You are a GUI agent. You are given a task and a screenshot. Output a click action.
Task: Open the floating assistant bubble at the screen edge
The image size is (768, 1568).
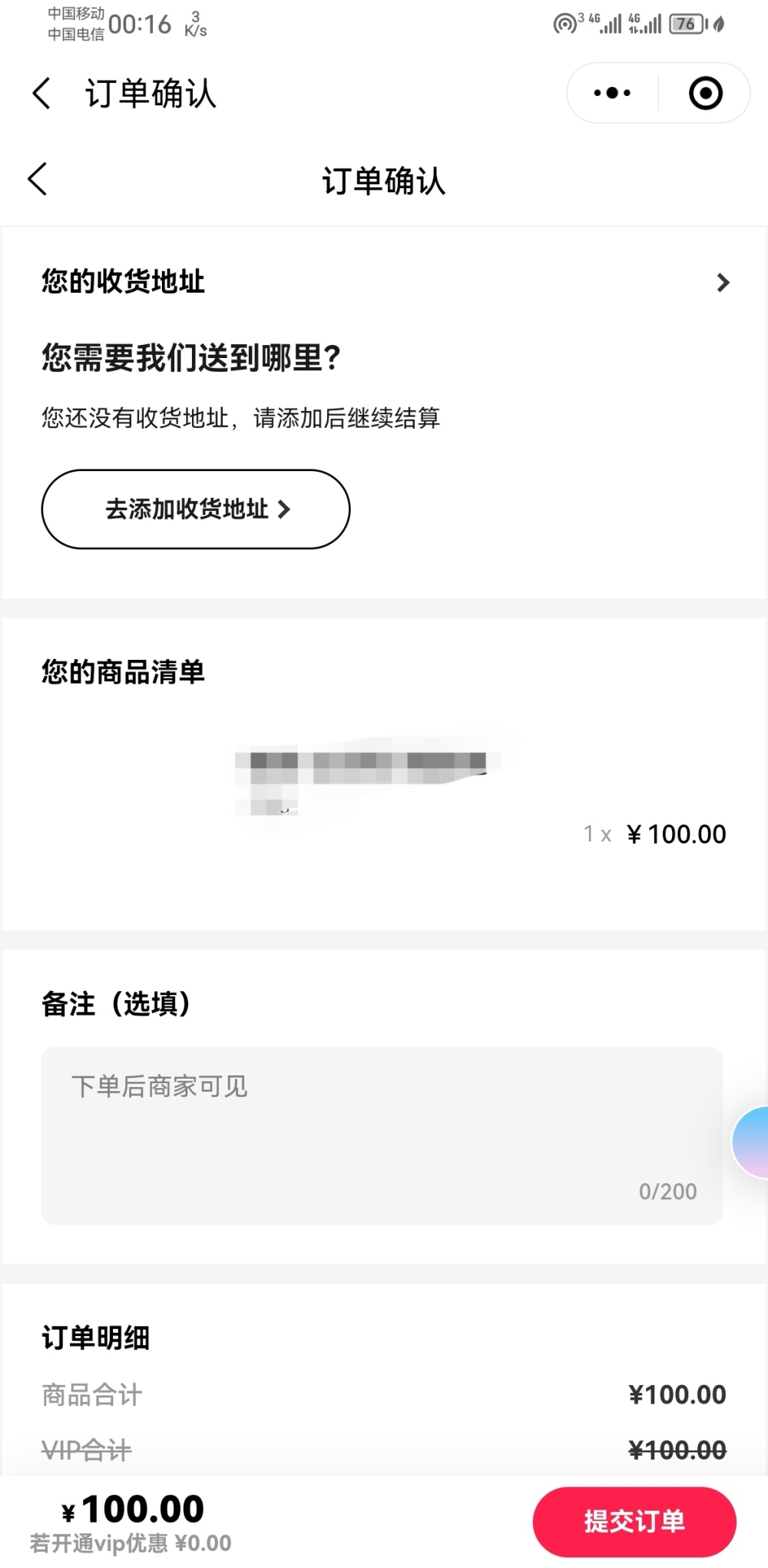[753, 1142]
